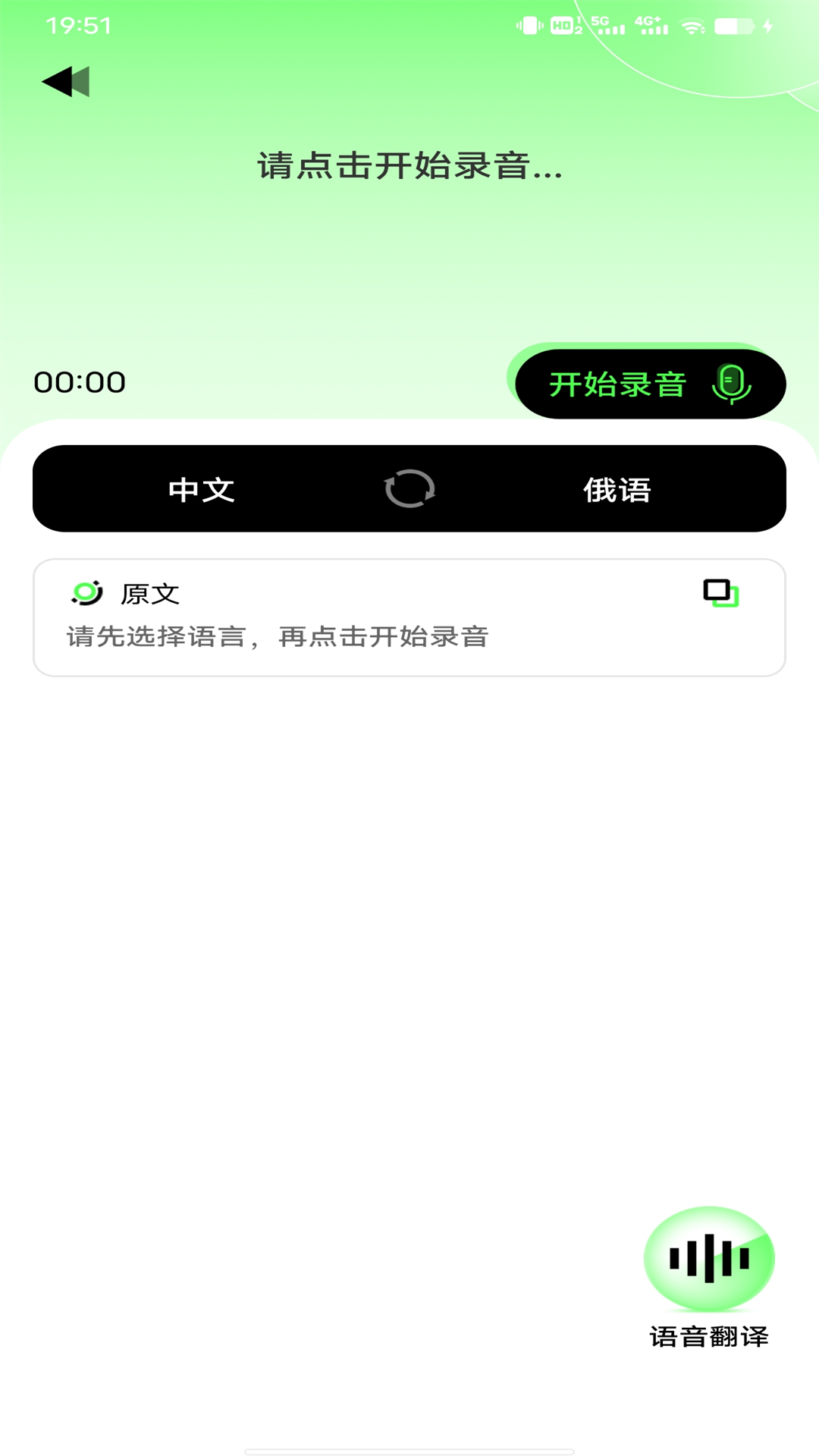Open the 俄语 target language selector

click(x=617, y=490)
